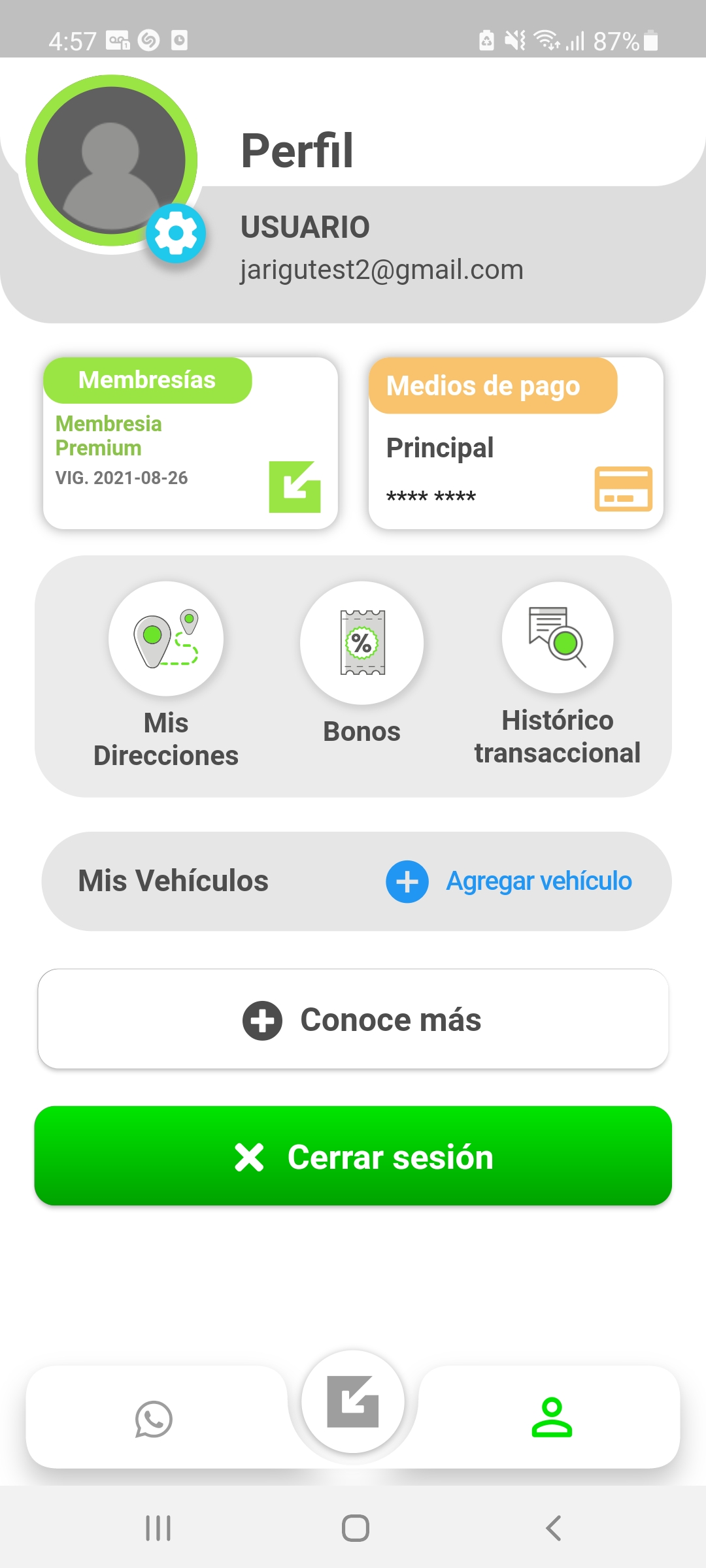The height and width of the screenshot is (1568, 706).
Task: Tap Cerrar sesión to log out
Action: pyautogui.click(x=353, y=1156)
